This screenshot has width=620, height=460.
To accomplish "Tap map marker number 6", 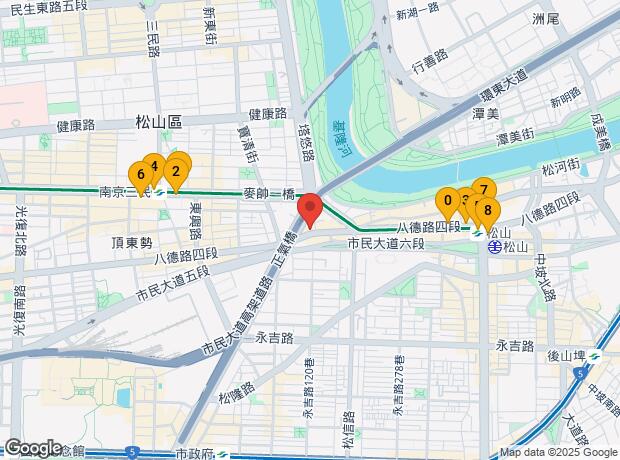I will coord(140,176).
